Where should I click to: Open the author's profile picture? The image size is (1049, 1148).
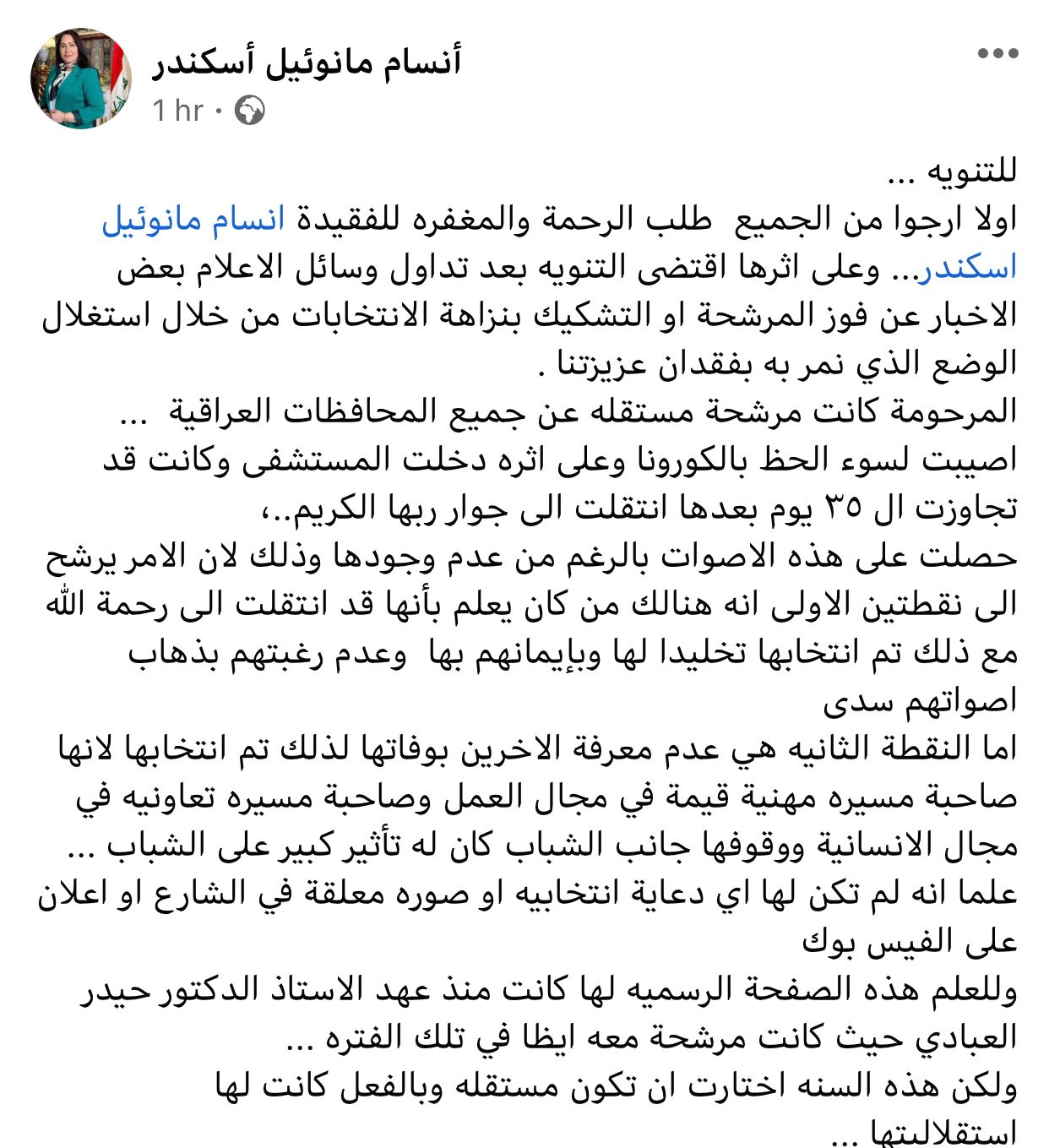click(80, 79)
